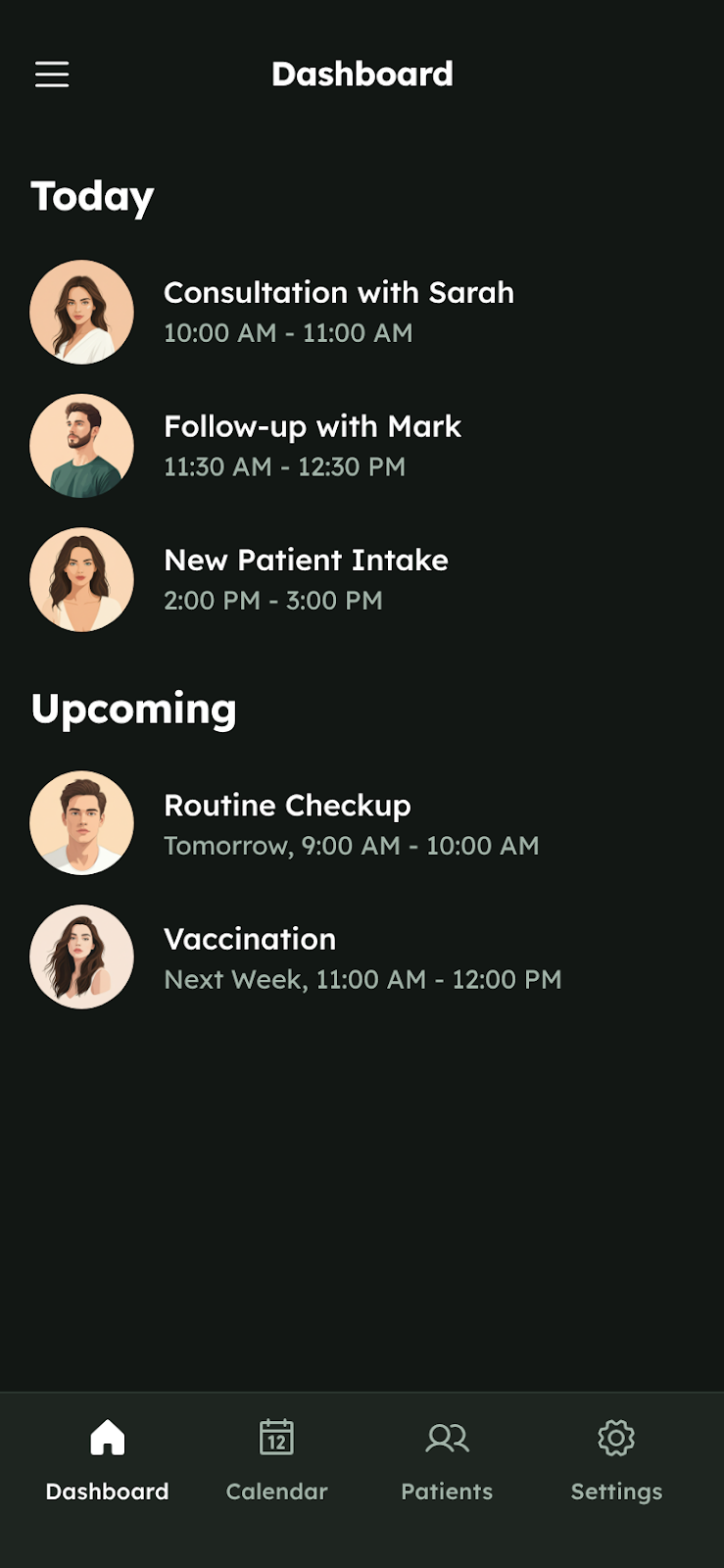Select the Patients icon in bottom navigation
This screenshot has height=1568, width=724.
coord(447,1439)
